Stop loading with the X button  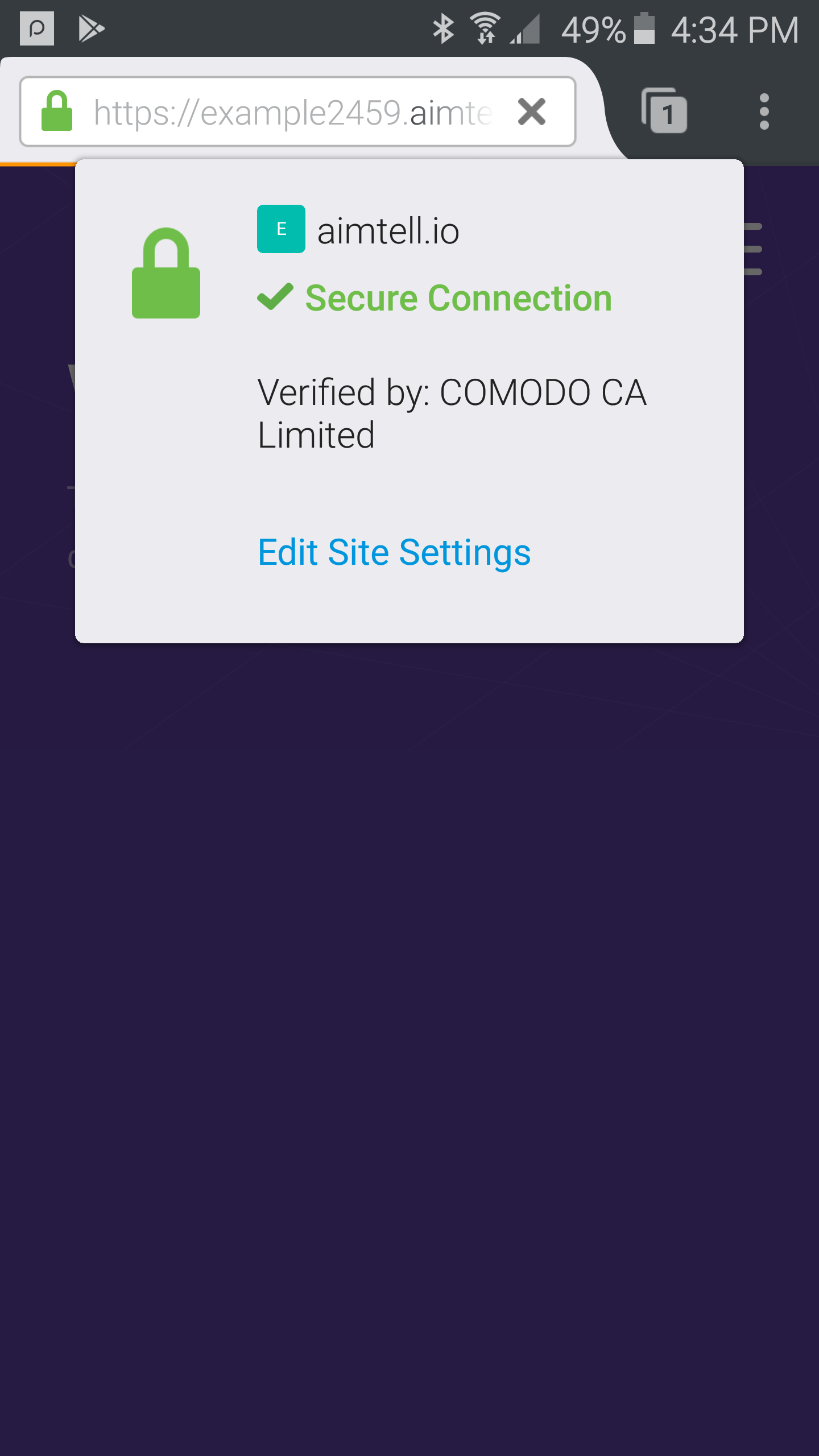click(532, 111)
